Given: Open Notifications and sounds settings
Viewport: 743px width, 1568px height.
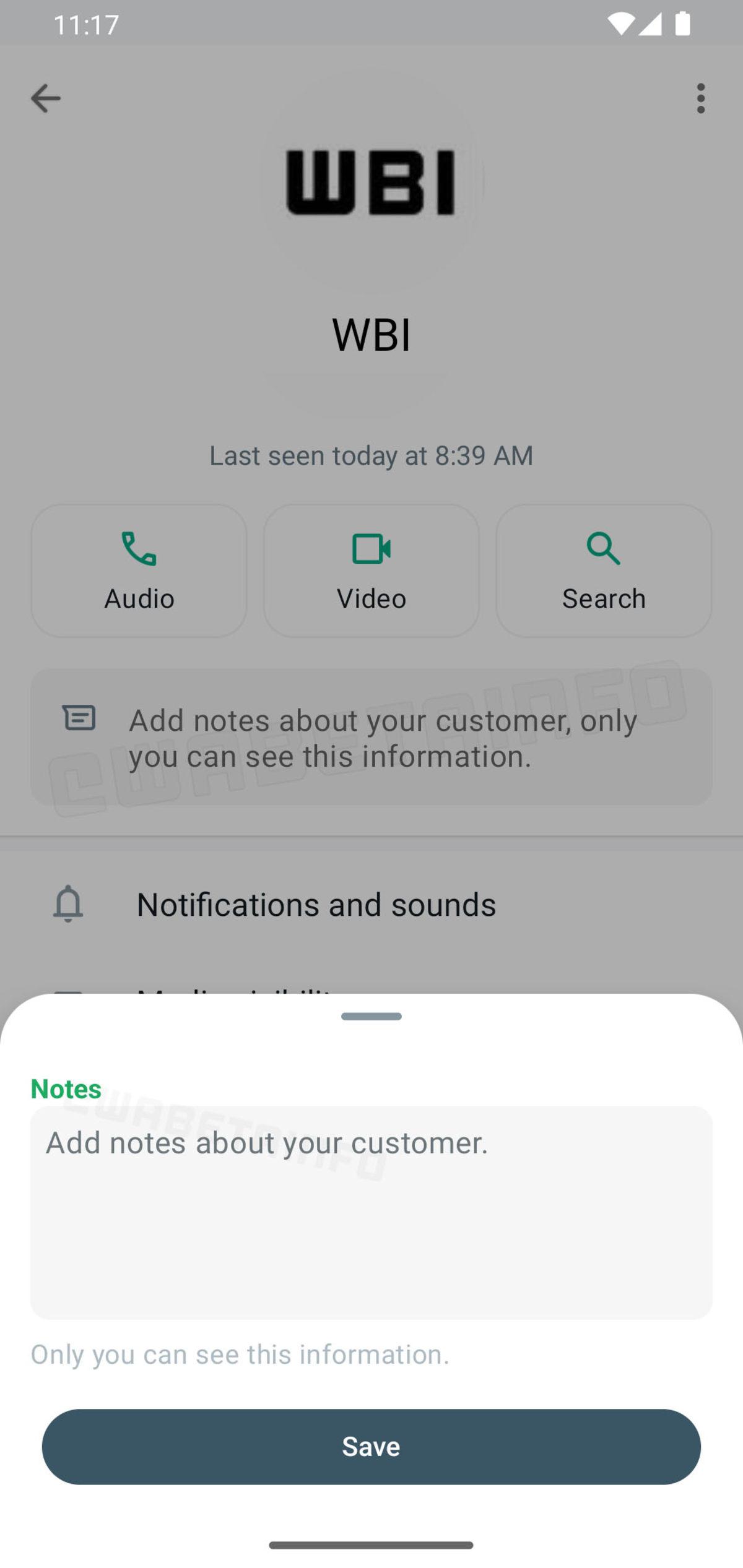Looking at the screenshot, I should coord(316,904).
